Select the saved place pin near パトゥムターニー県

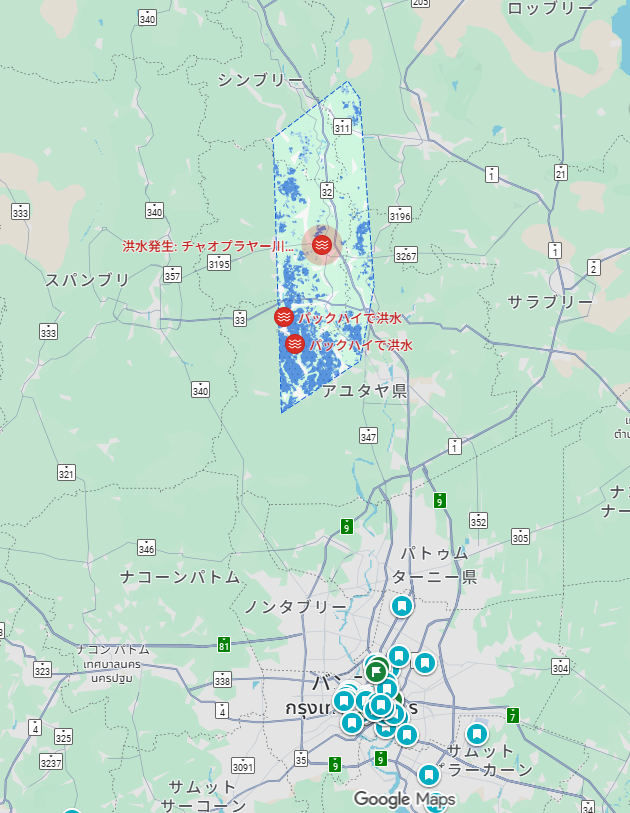point(402,606)
